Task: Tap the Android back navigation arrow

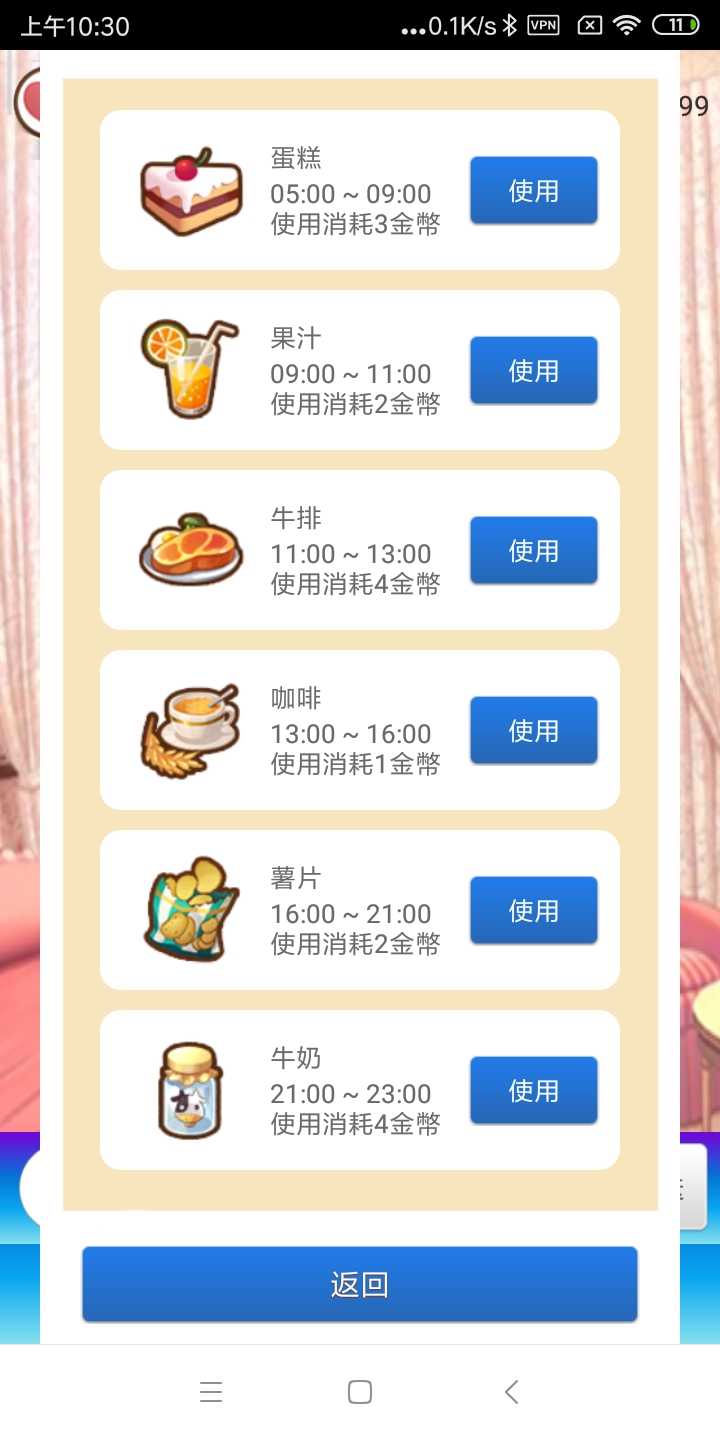Action: 511,1391
